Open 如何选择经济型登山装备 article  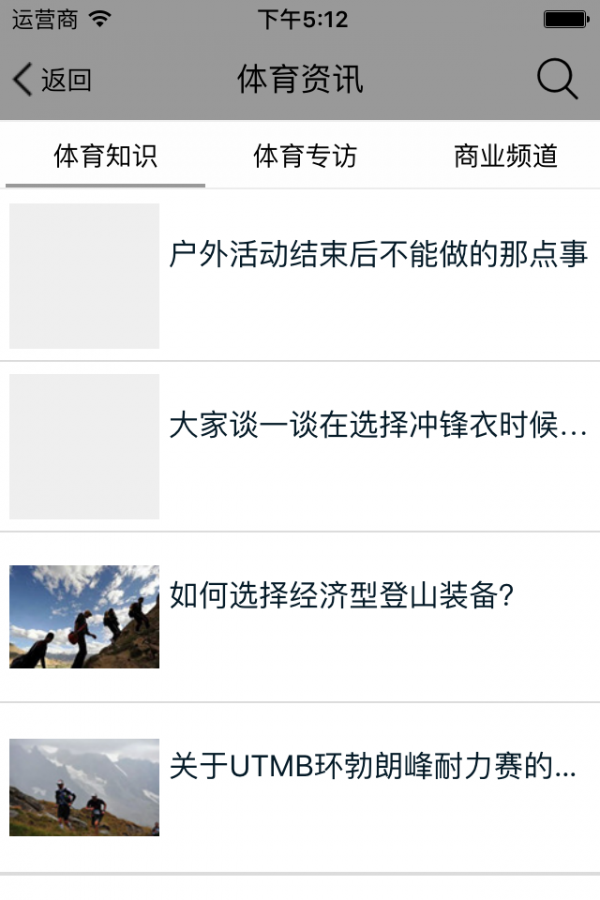(x=342, y=596)
